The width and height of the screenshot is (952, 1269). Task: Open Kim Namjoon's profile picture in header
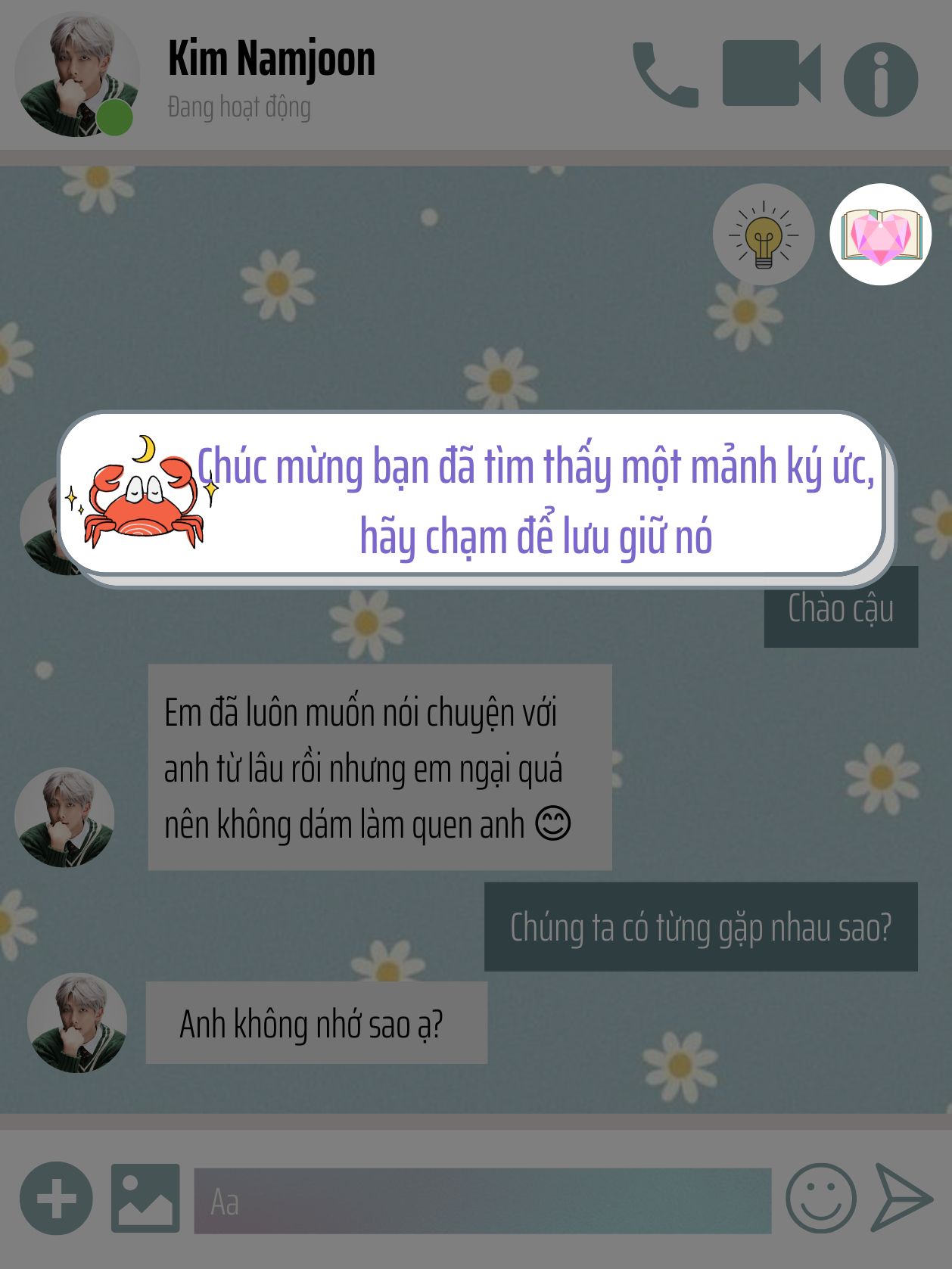(76, 75)
